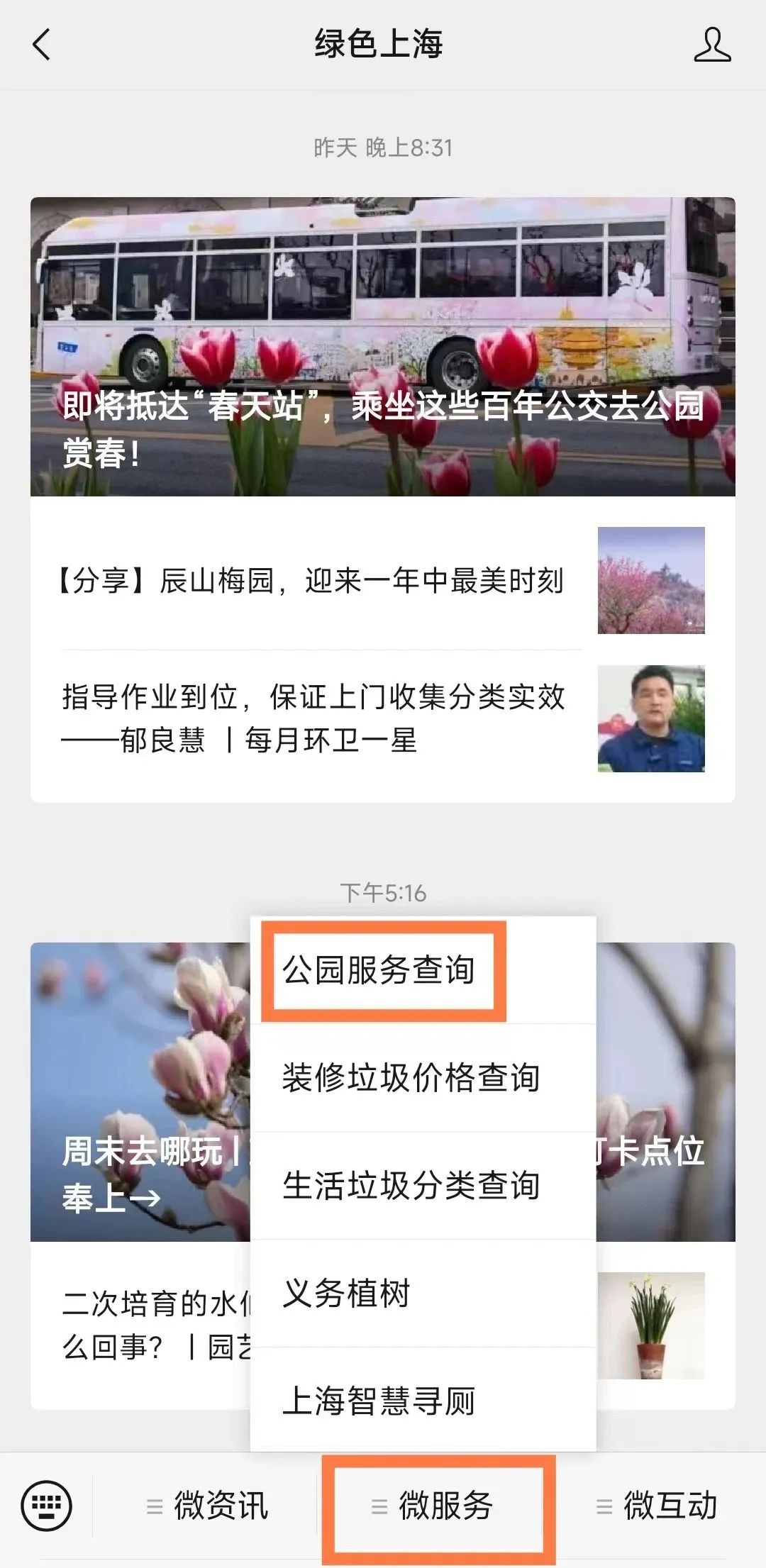This screenshot has height=1568, width=766.
Task: Tap the 义务植树 option
Action: click(348, 1294)
